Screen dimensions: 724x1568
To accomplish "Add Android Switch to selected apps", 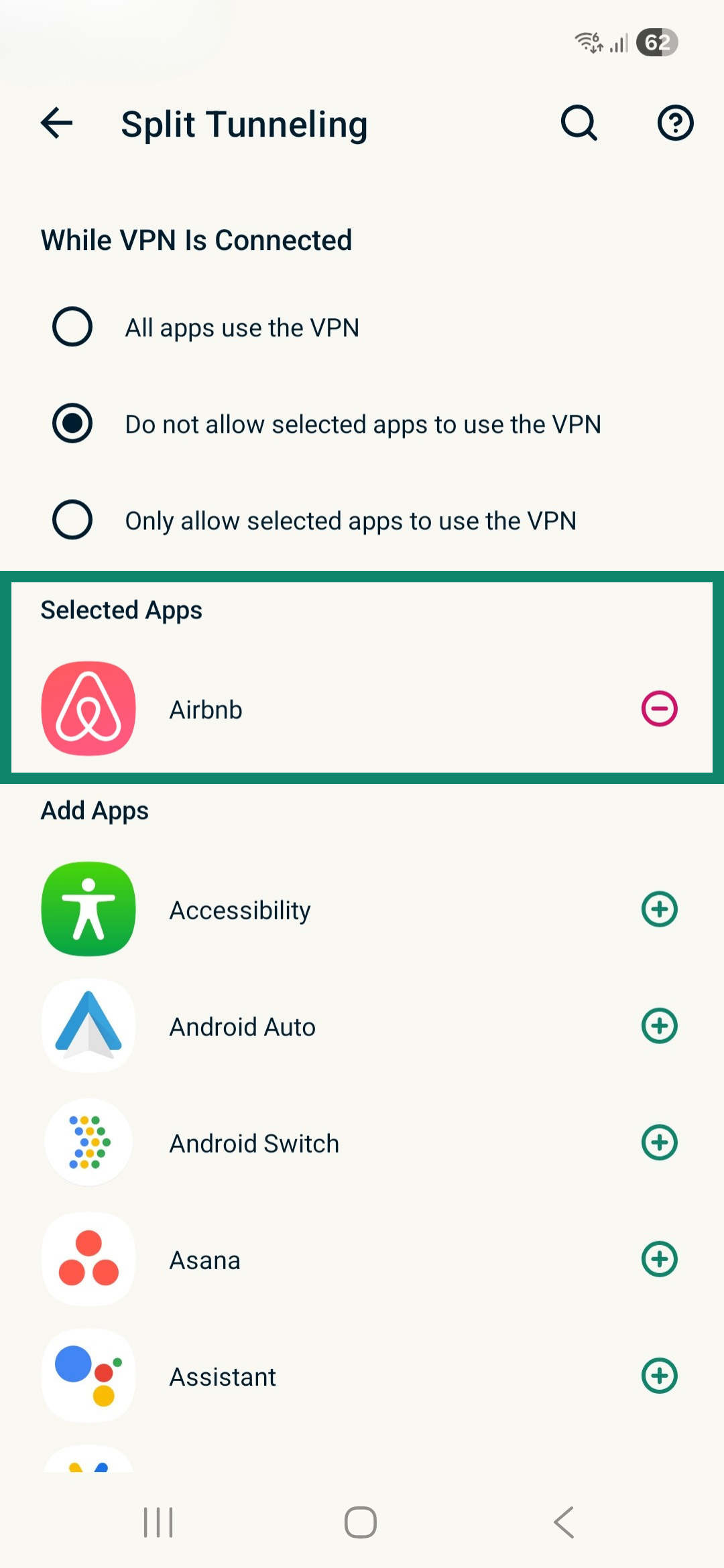I will [x=659, y=1142].
